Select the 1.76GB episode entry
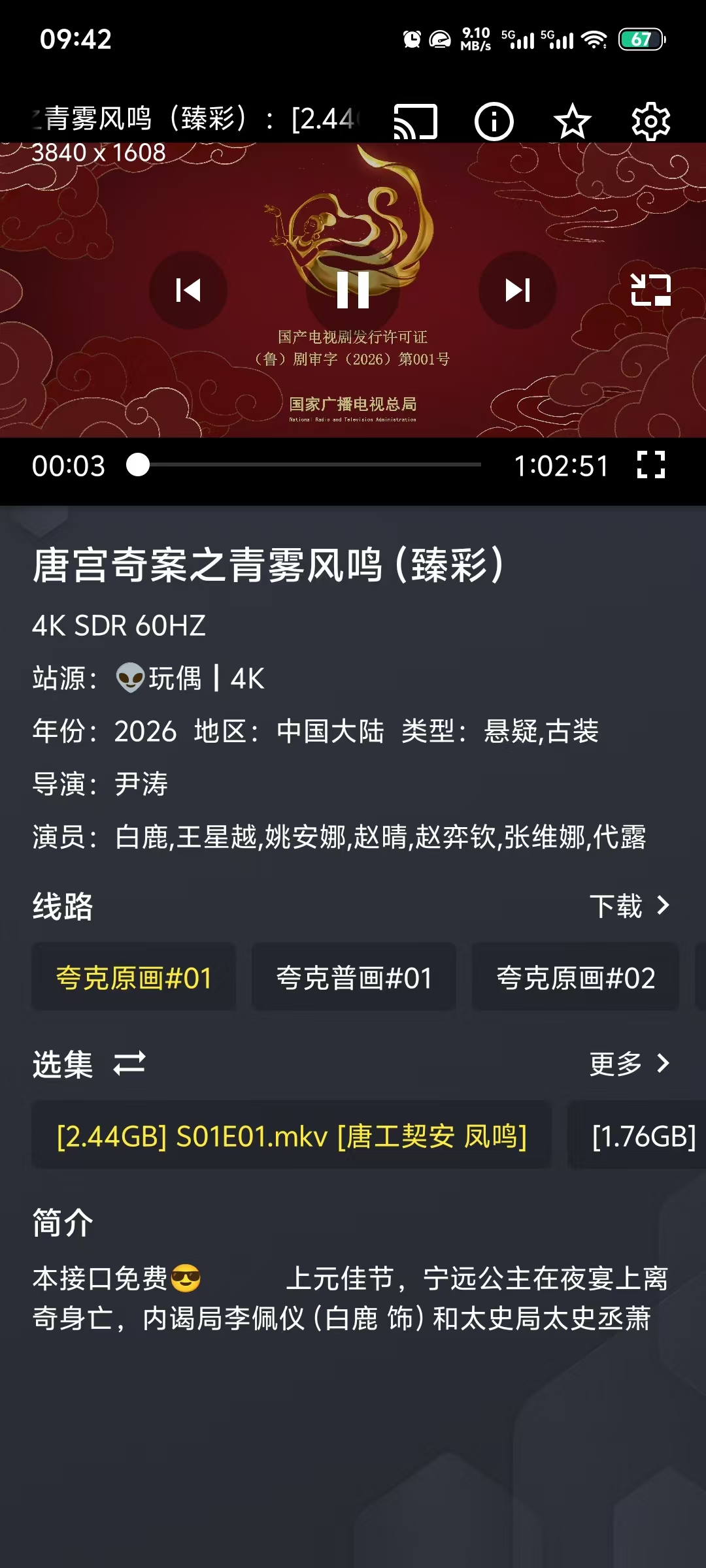706x1568 pixels. [642, 1135]
